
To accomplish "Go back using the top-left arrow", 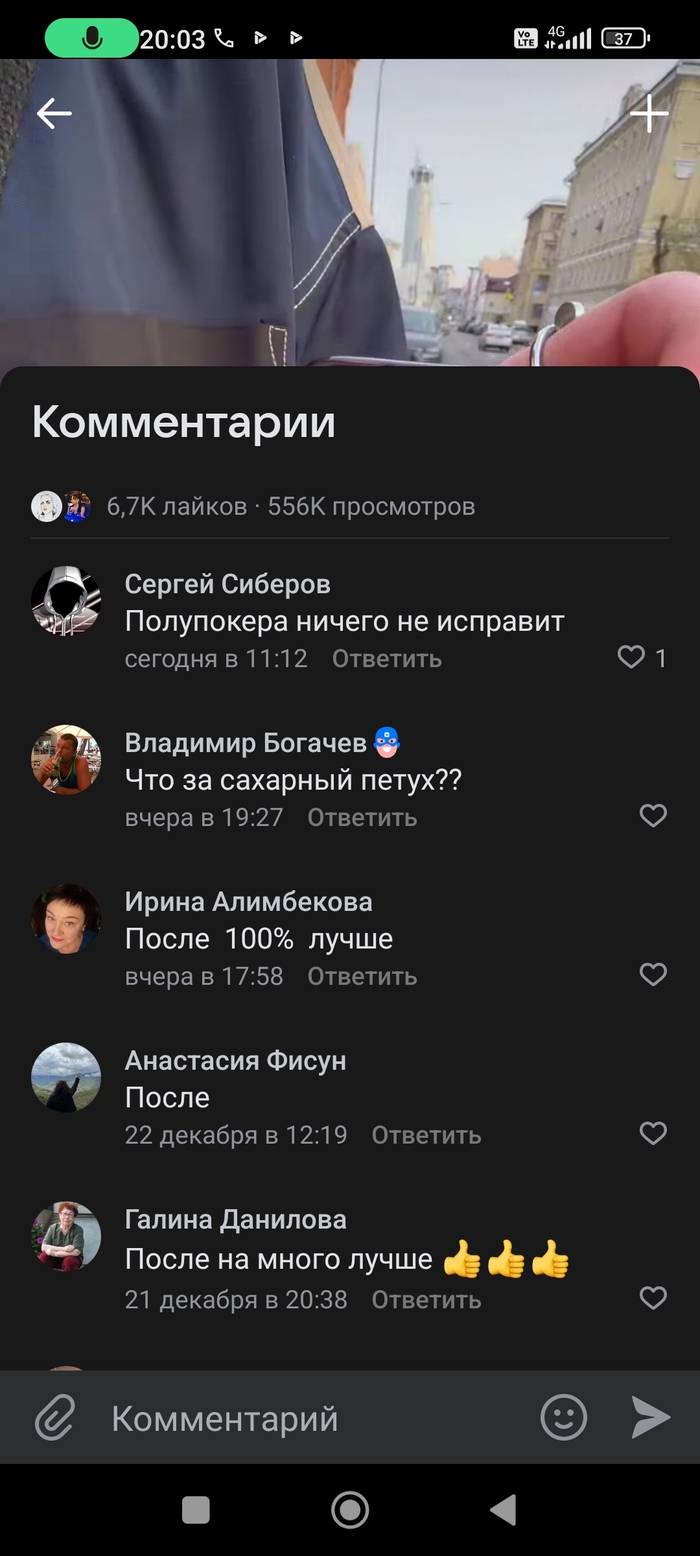I will 54,114.
